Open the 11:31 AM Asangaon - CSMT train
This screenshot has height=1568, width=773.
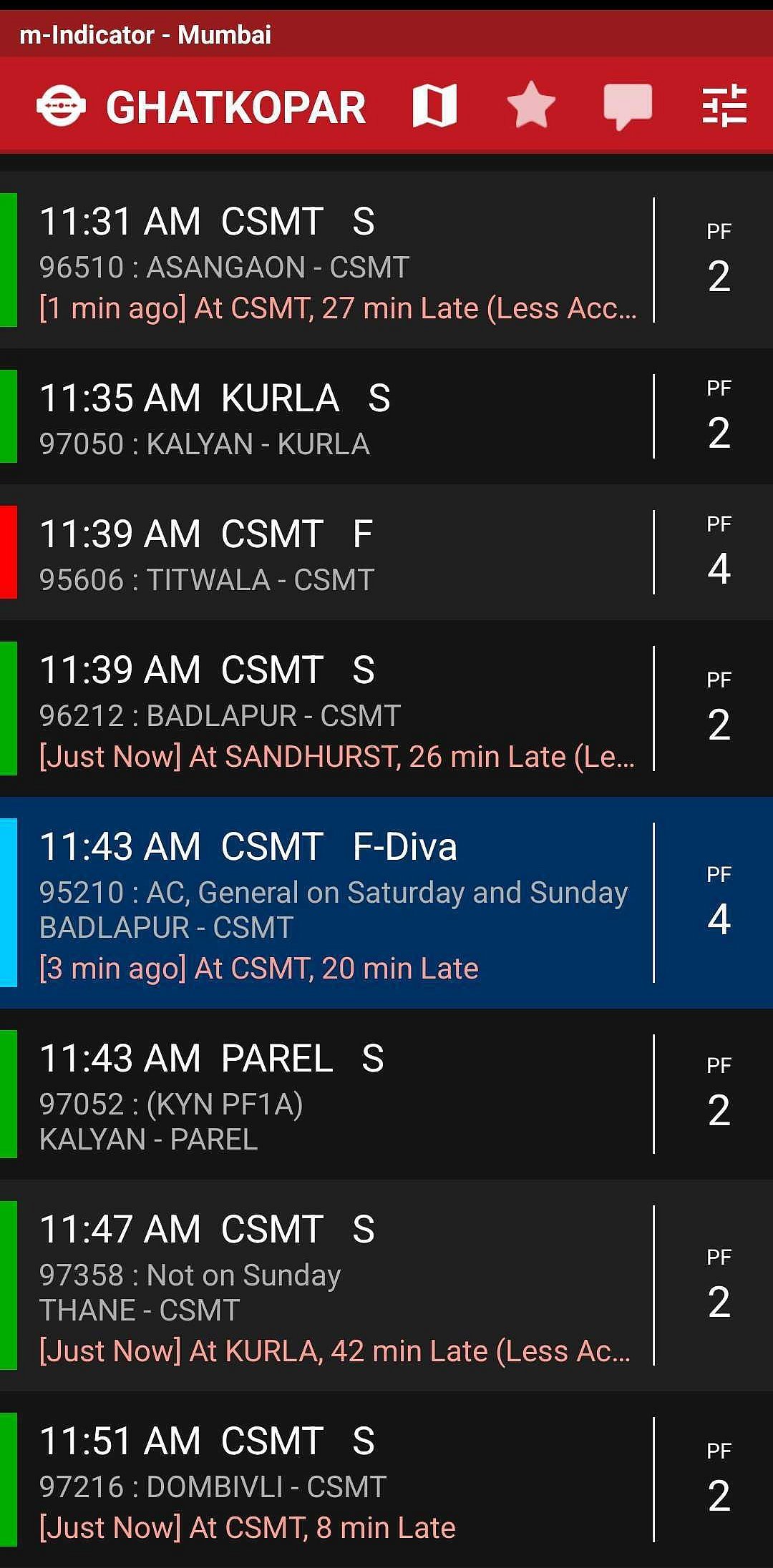coord(336,260)
